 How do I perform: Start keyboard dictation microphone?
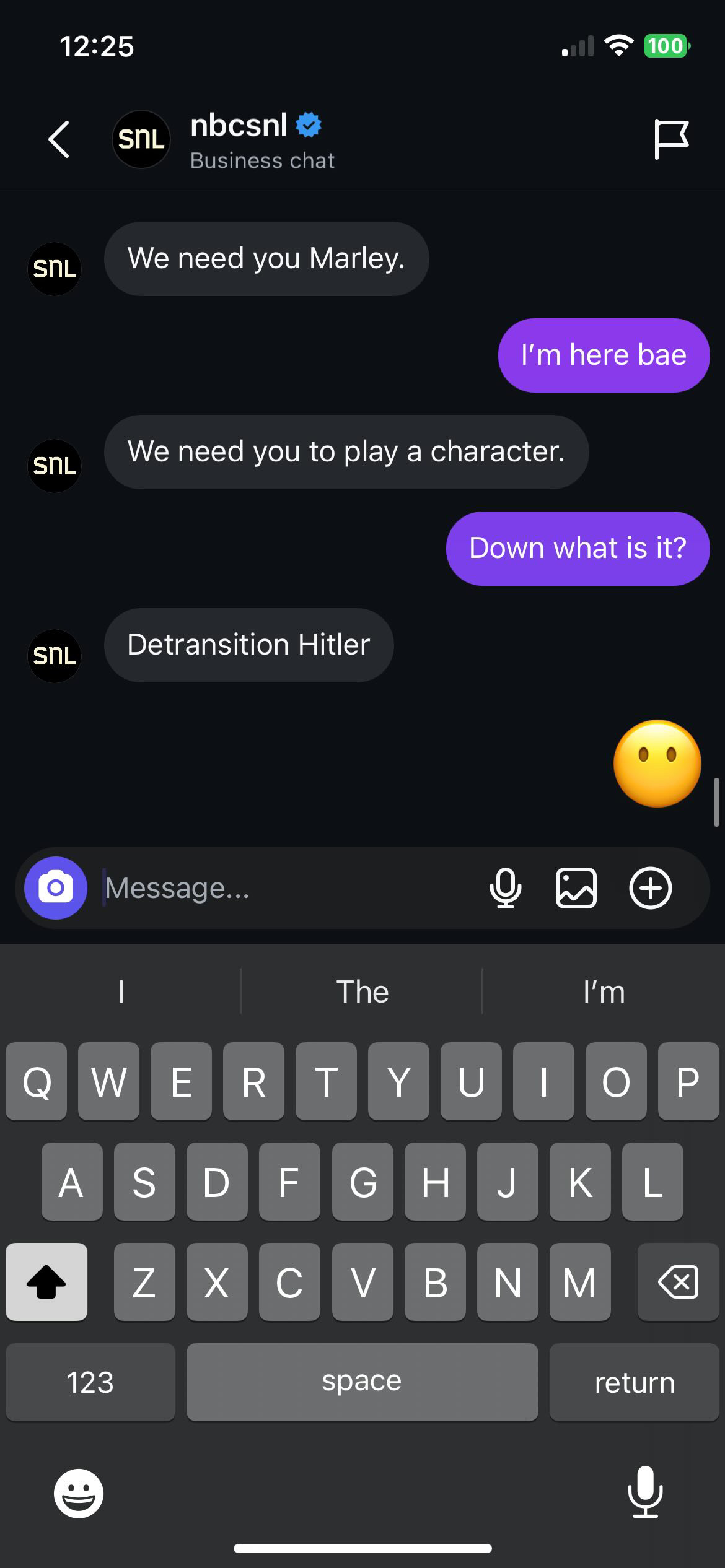645,1492
